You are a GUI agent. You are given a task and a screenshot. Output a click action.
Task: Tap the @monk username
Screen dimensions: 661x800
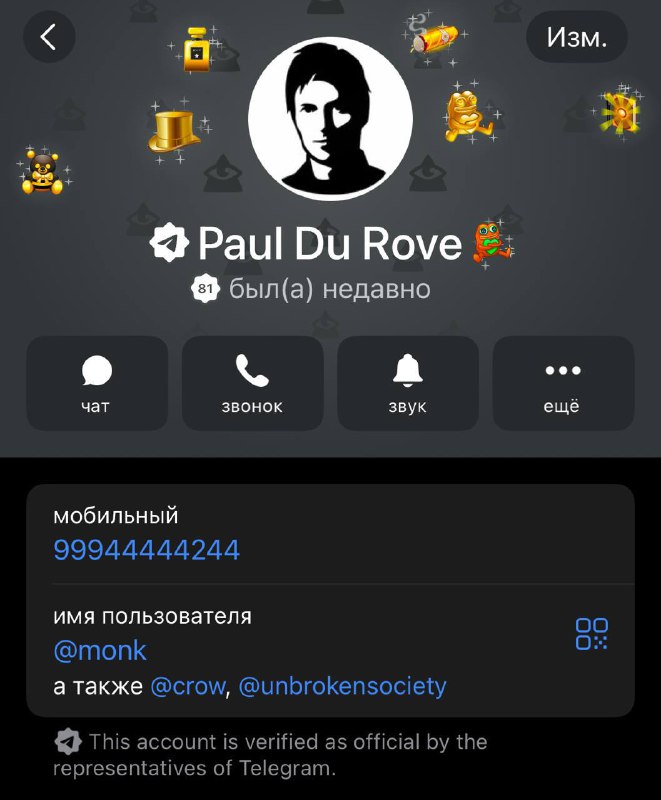[100, 650]
